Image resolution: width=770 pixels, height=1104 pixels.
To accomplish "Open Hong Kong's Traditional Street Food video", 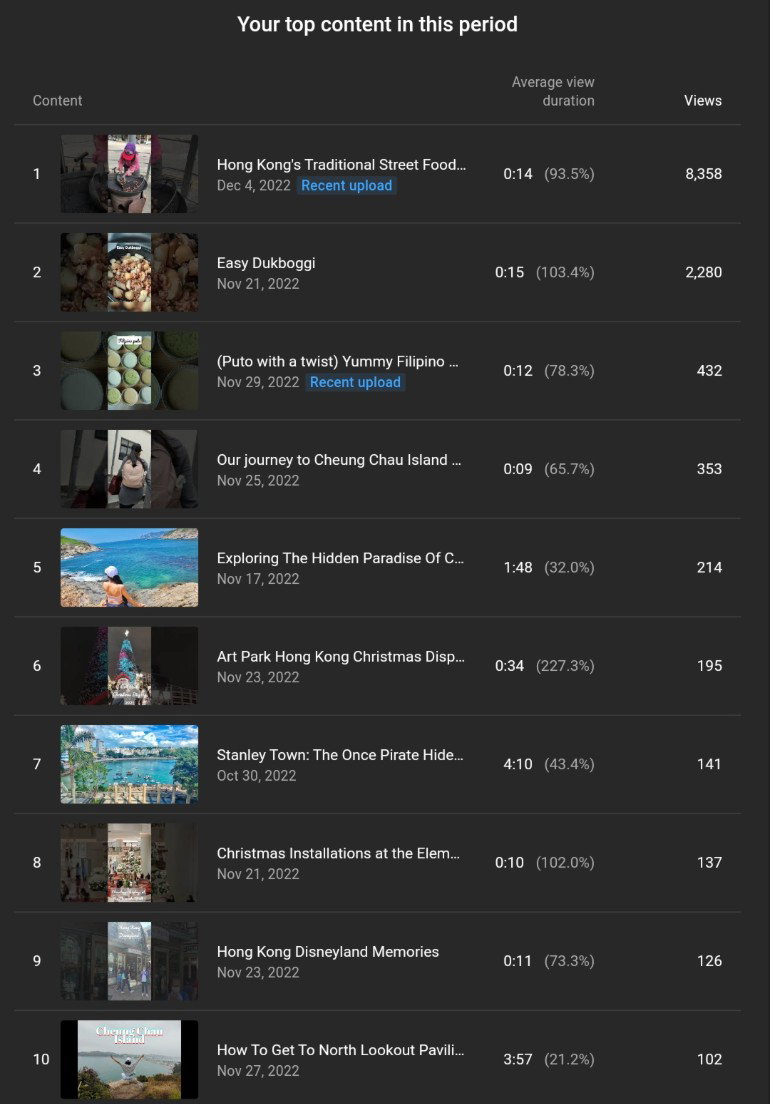I will click(341, 165).
